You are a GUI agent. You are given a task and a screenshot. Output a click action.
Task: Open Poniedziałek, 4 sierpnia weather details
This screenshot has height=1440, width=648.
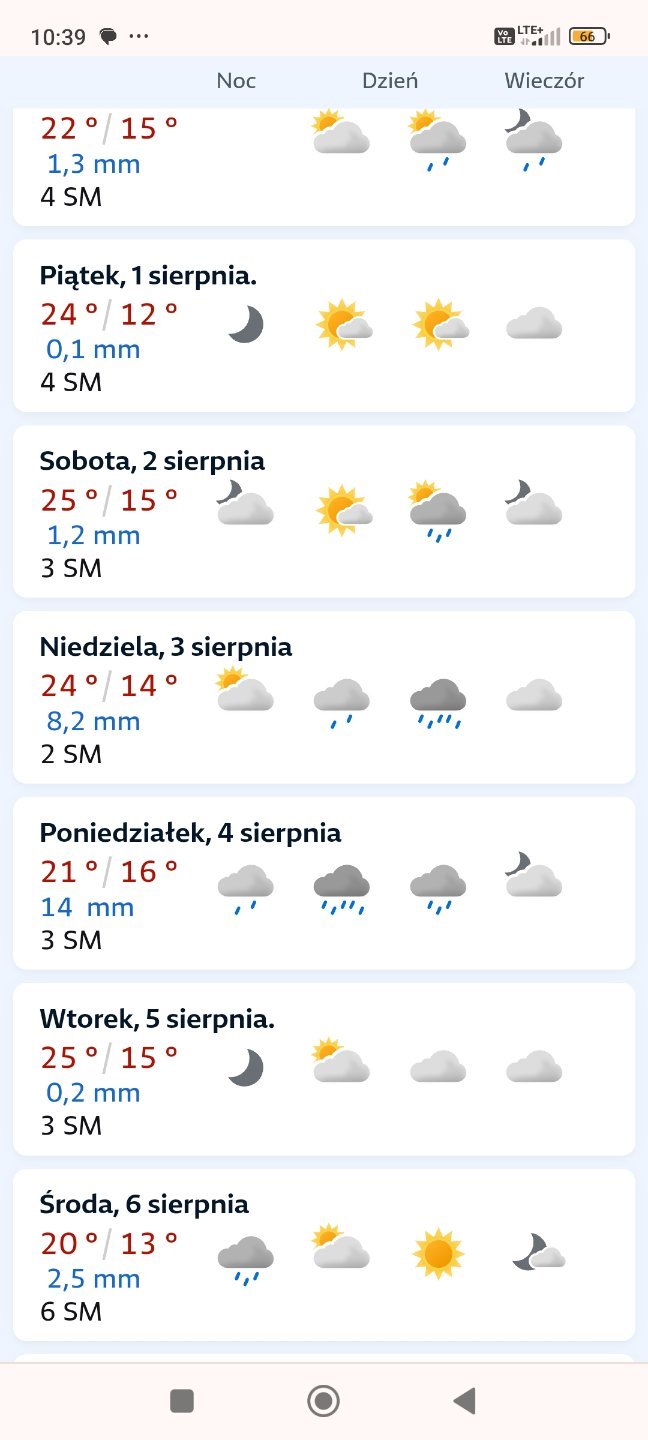pos(323,884)
